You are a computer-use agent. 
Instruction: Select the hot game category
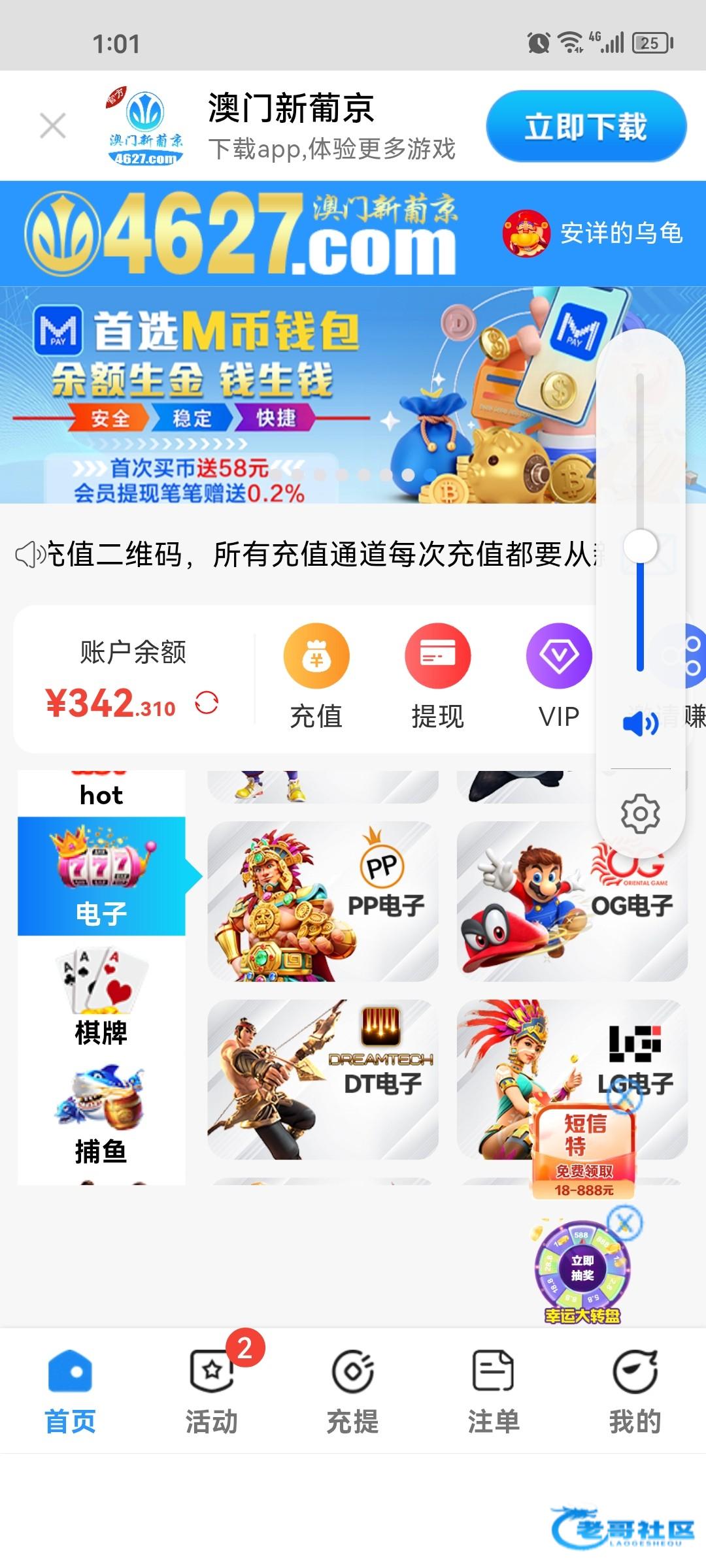(101, 793)
